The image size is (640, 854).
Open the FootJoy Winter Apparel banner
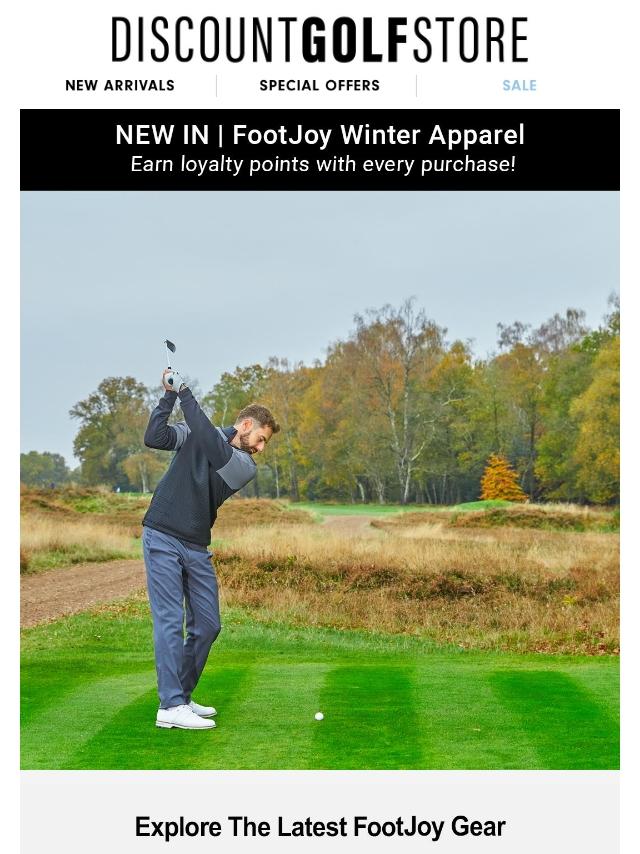320,149
